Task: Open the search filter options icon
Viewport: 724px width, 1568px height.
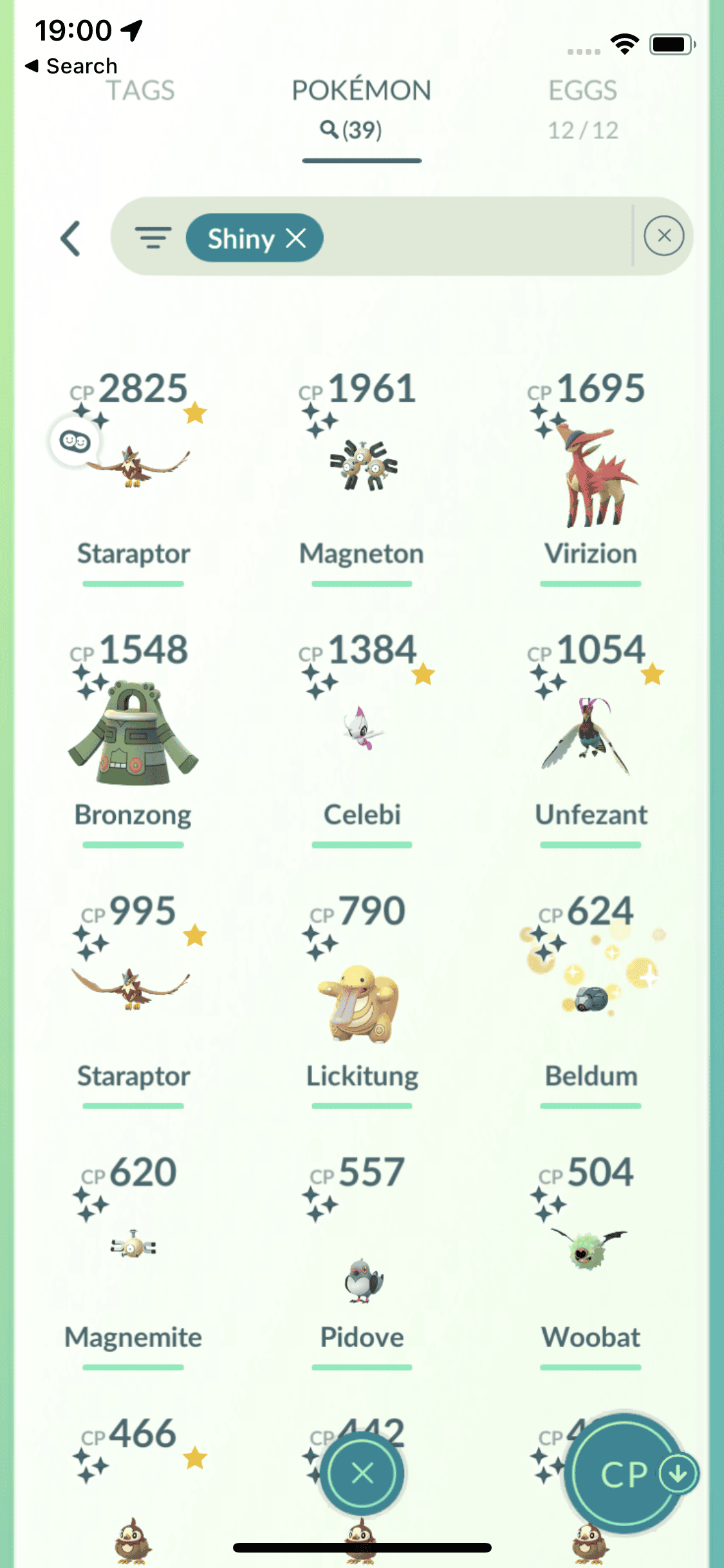Action: (153, 238)
